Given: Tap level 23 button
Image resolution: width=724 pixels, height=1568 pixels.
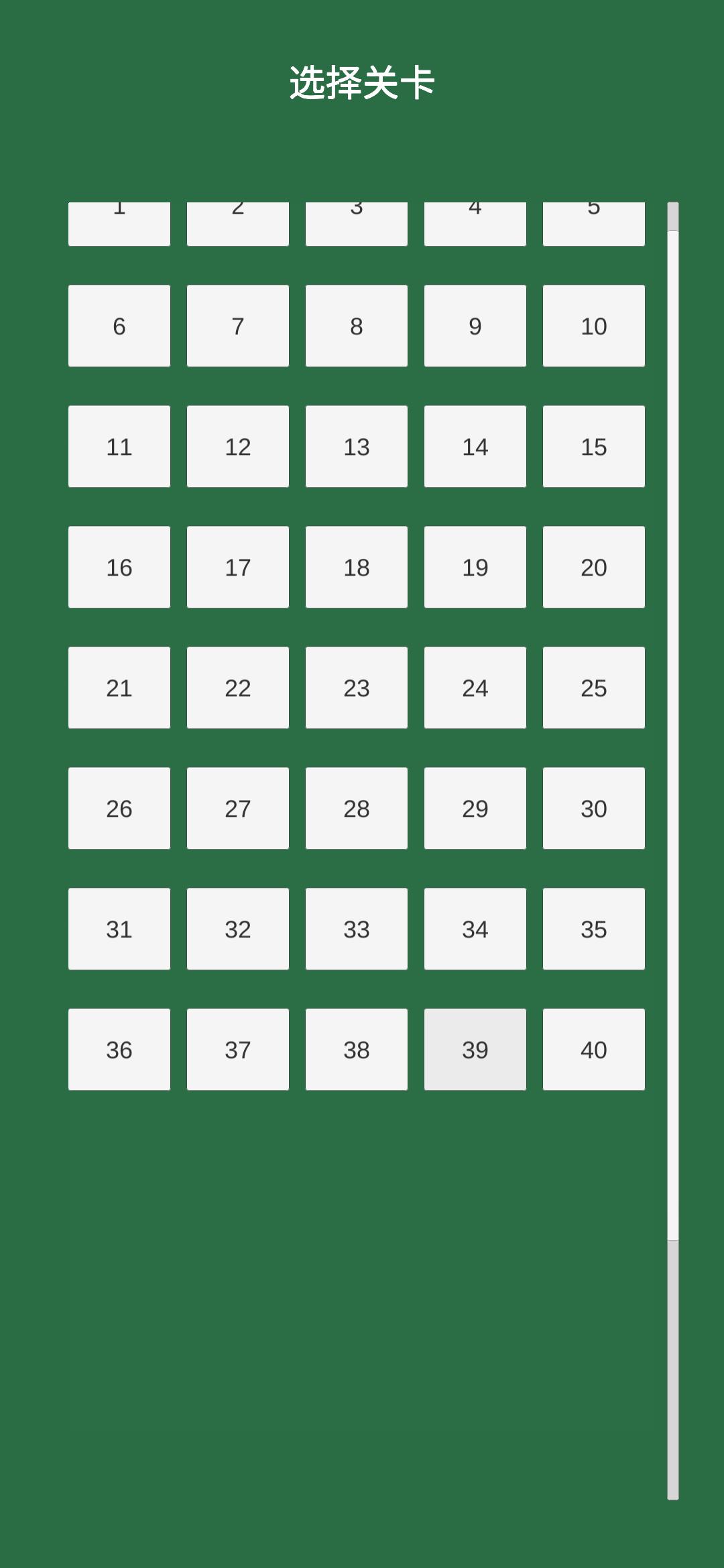Looking at the screenshot, I should 357,688.
